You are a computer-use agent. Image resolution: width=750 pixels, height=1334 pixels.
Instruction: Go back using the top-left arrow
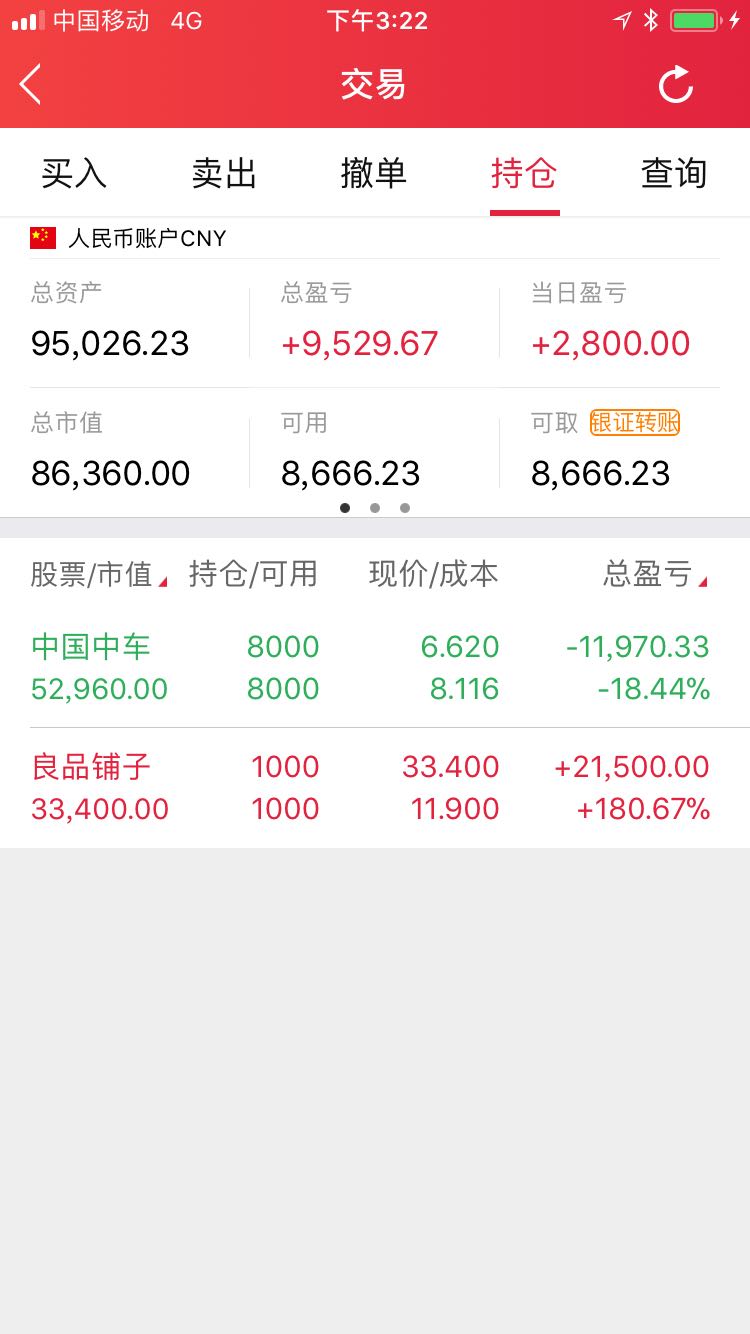tap(31, 84)
